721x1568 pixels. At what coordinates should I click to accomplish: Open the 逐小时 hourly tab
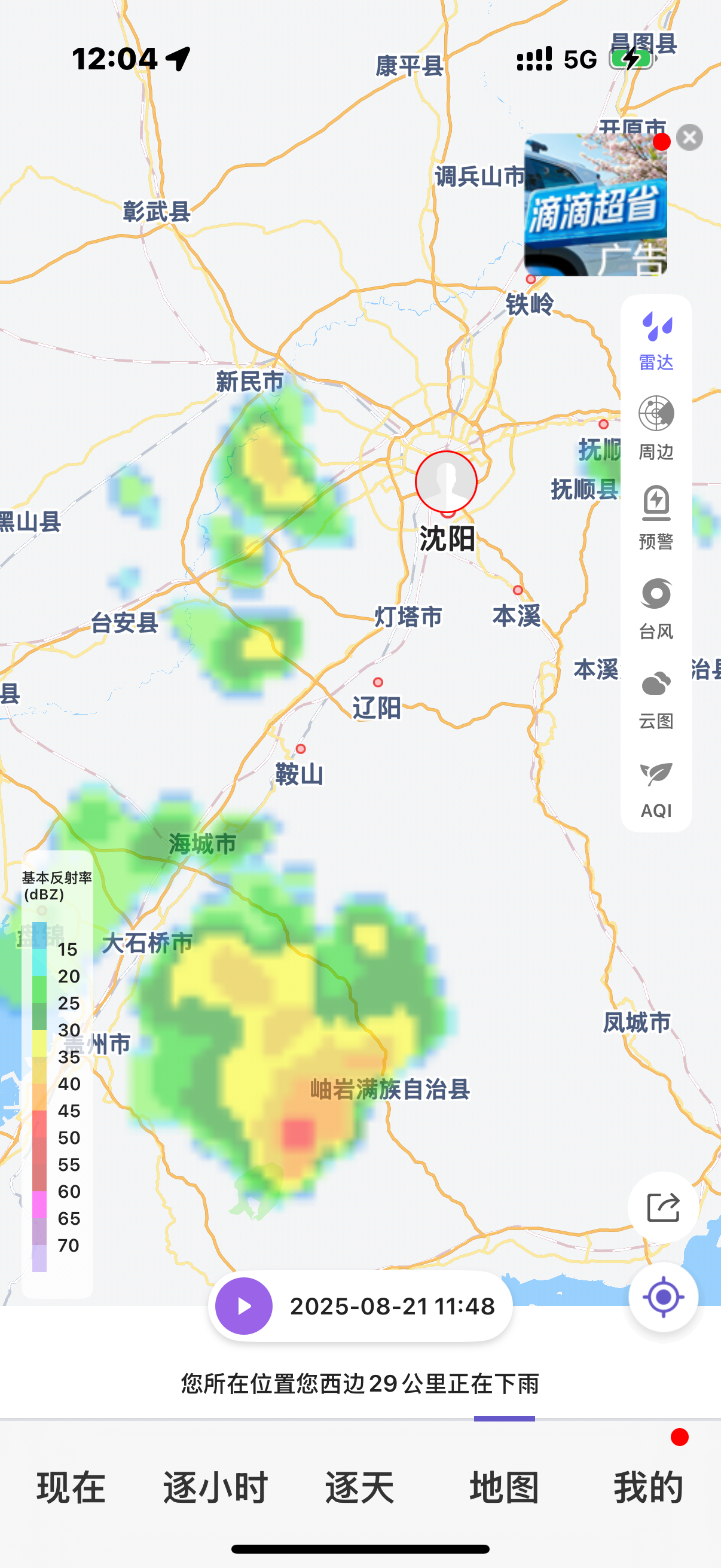(x=215, y=1488)
